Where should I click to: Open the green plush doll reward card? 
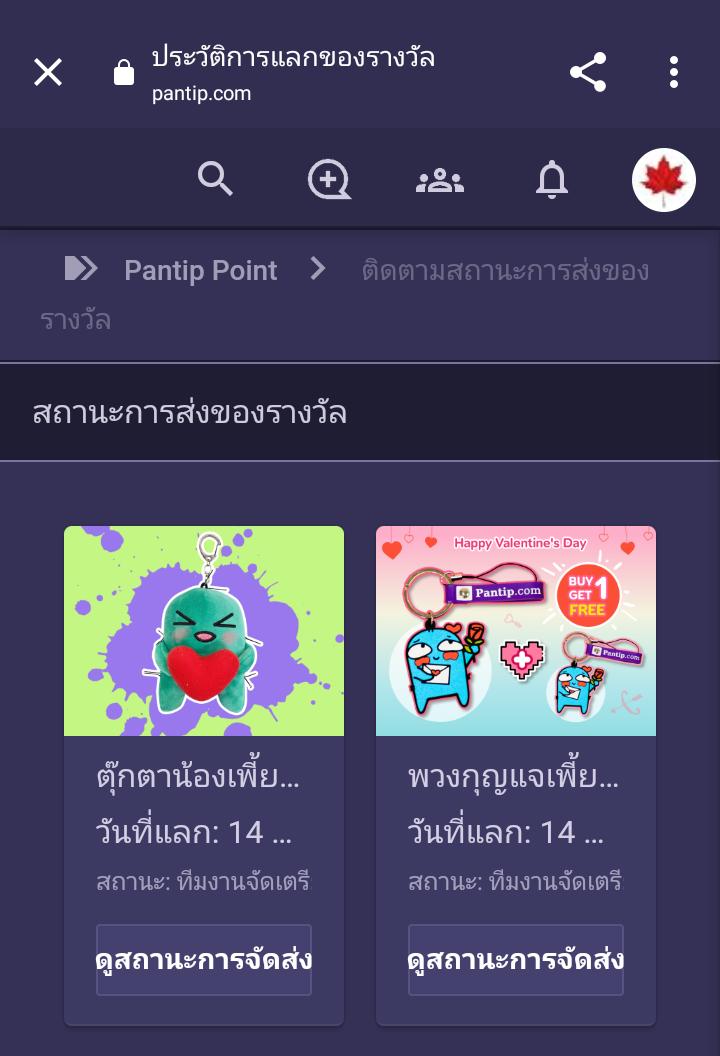coord(204,631)
